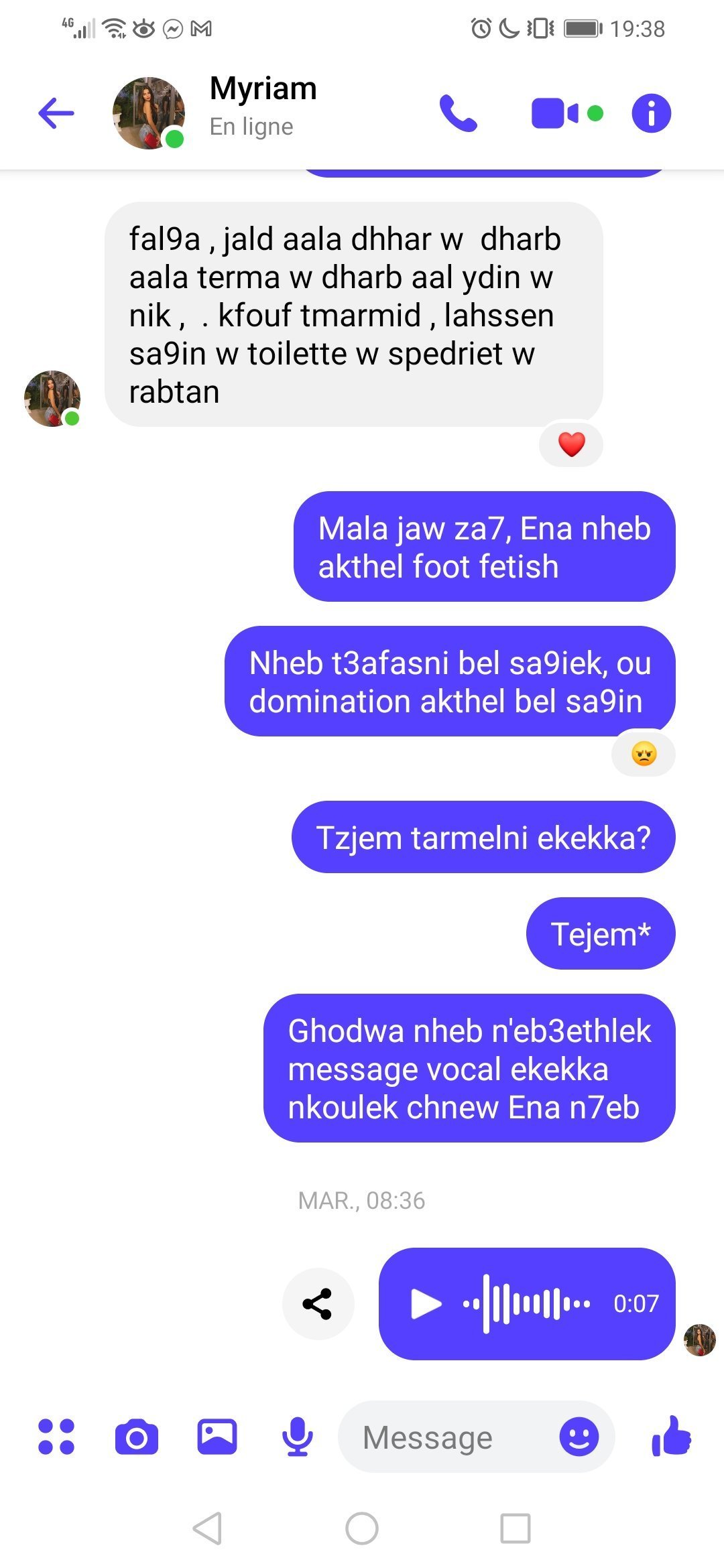Open more actions grid menu

pos(56,1437)
